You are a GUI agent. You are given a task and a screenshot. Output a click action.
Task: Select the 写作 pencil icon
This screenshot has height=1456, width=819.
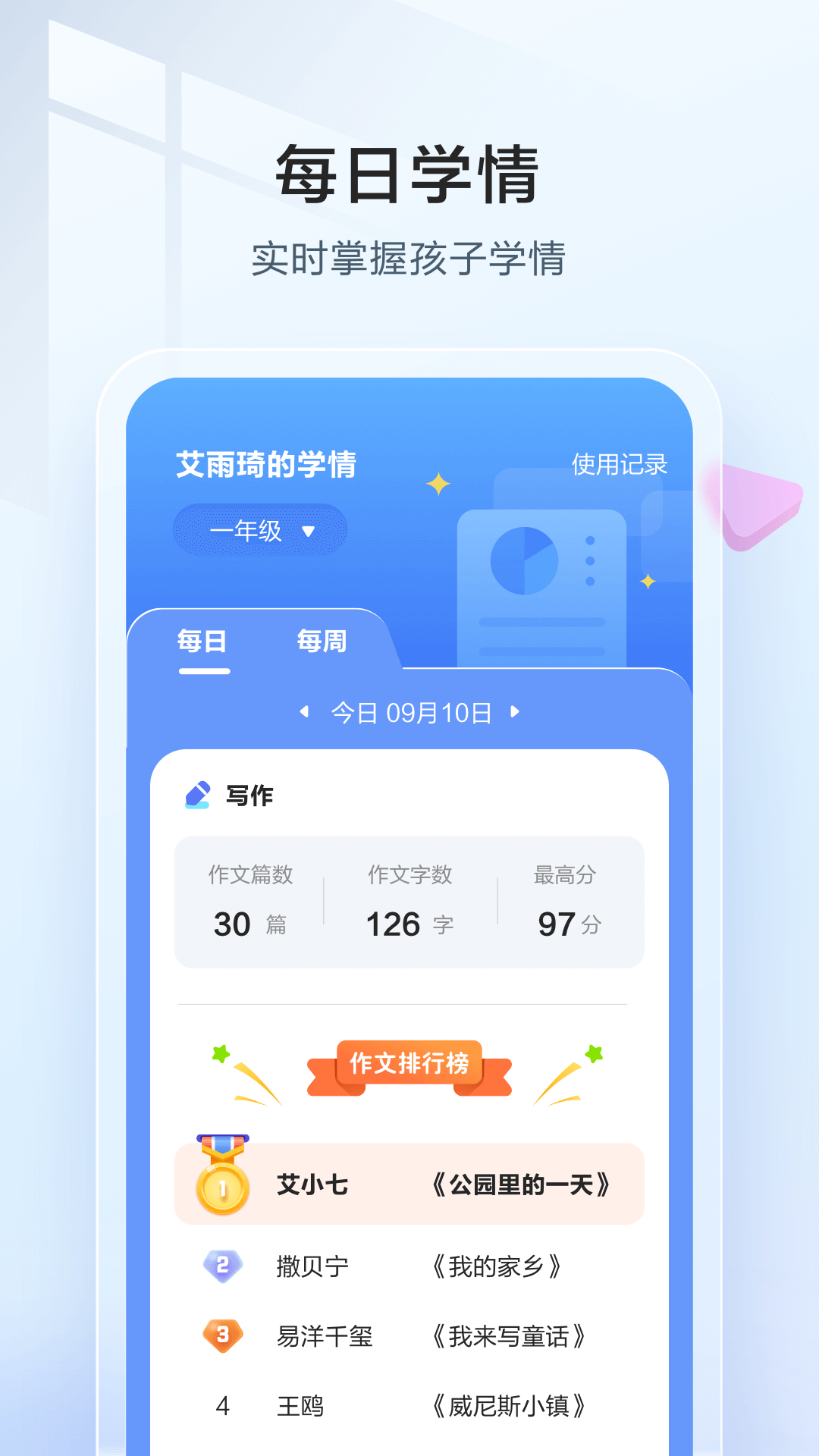pyautogui.click(x=196, y=795)
